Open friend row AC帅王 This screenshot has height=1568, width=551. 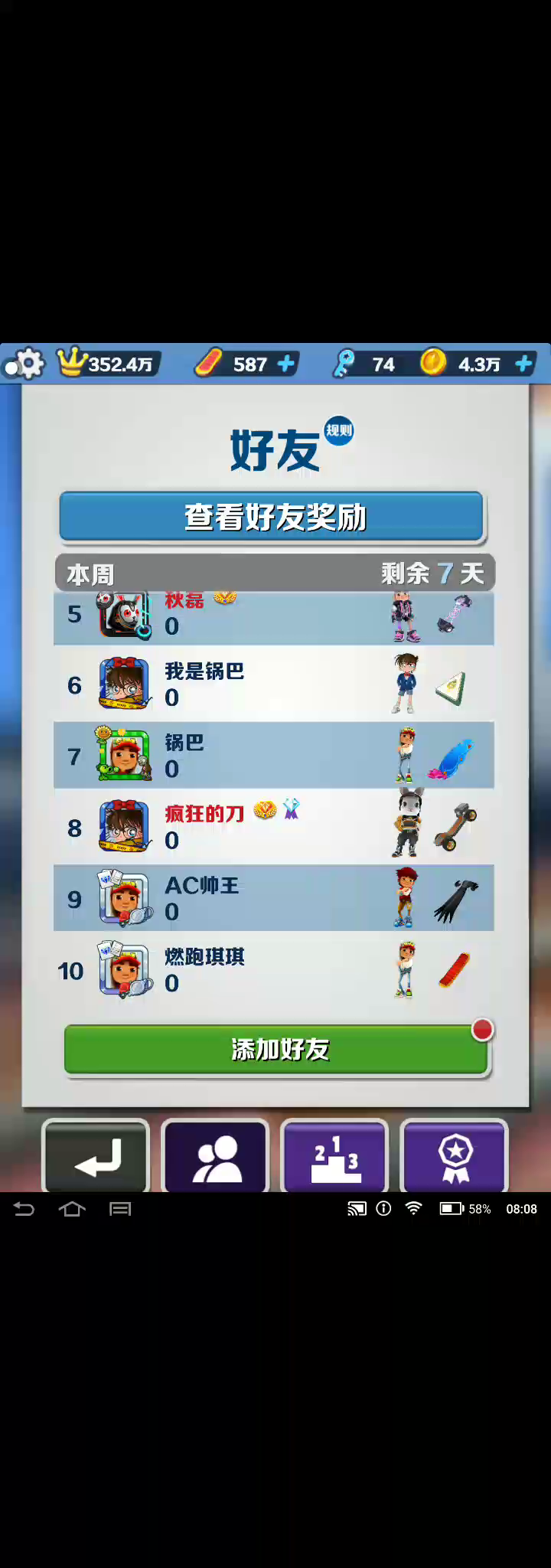[x=273, y=898]
